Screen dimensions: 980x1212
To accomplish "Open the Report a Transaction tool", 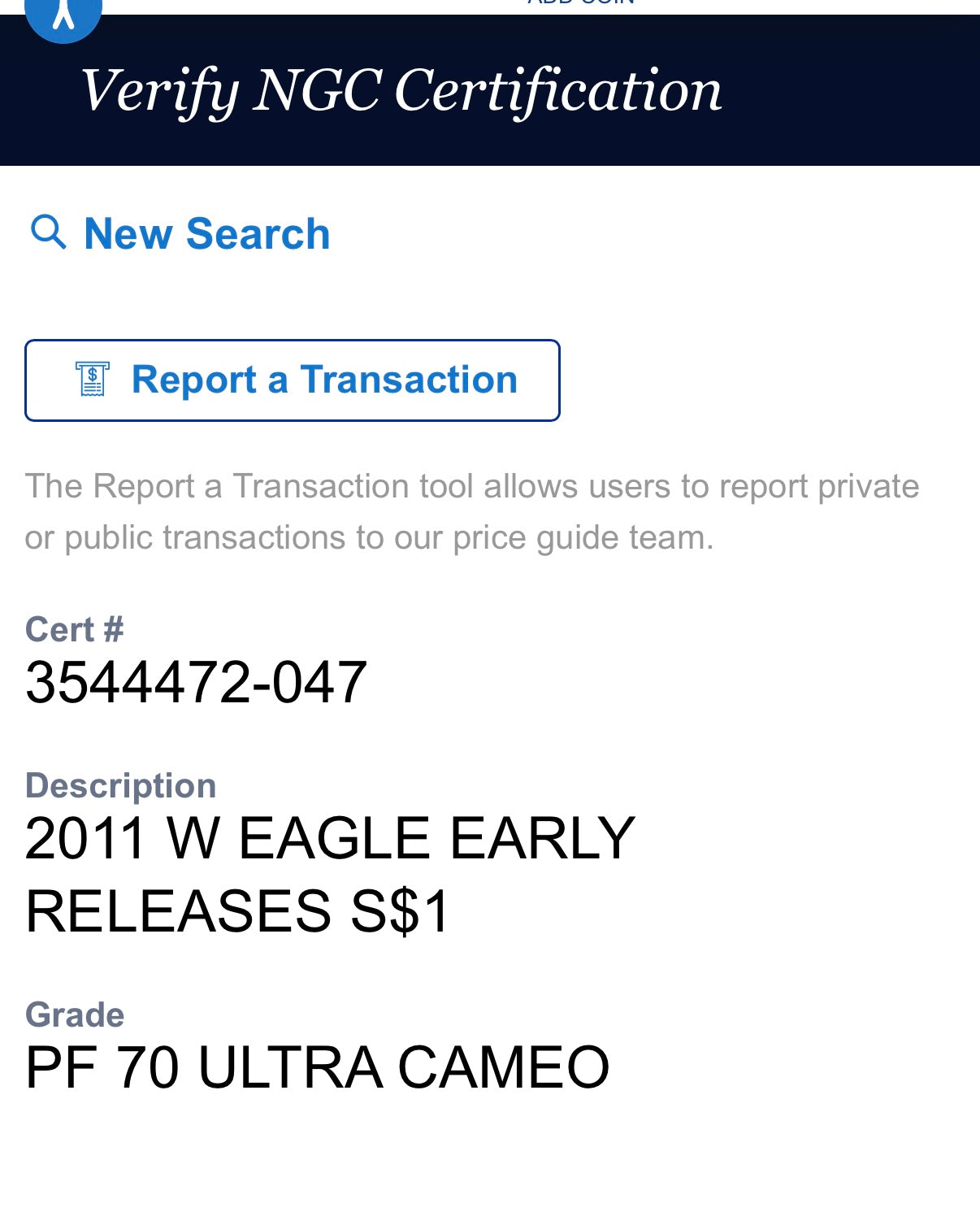I will click(293, 380).
